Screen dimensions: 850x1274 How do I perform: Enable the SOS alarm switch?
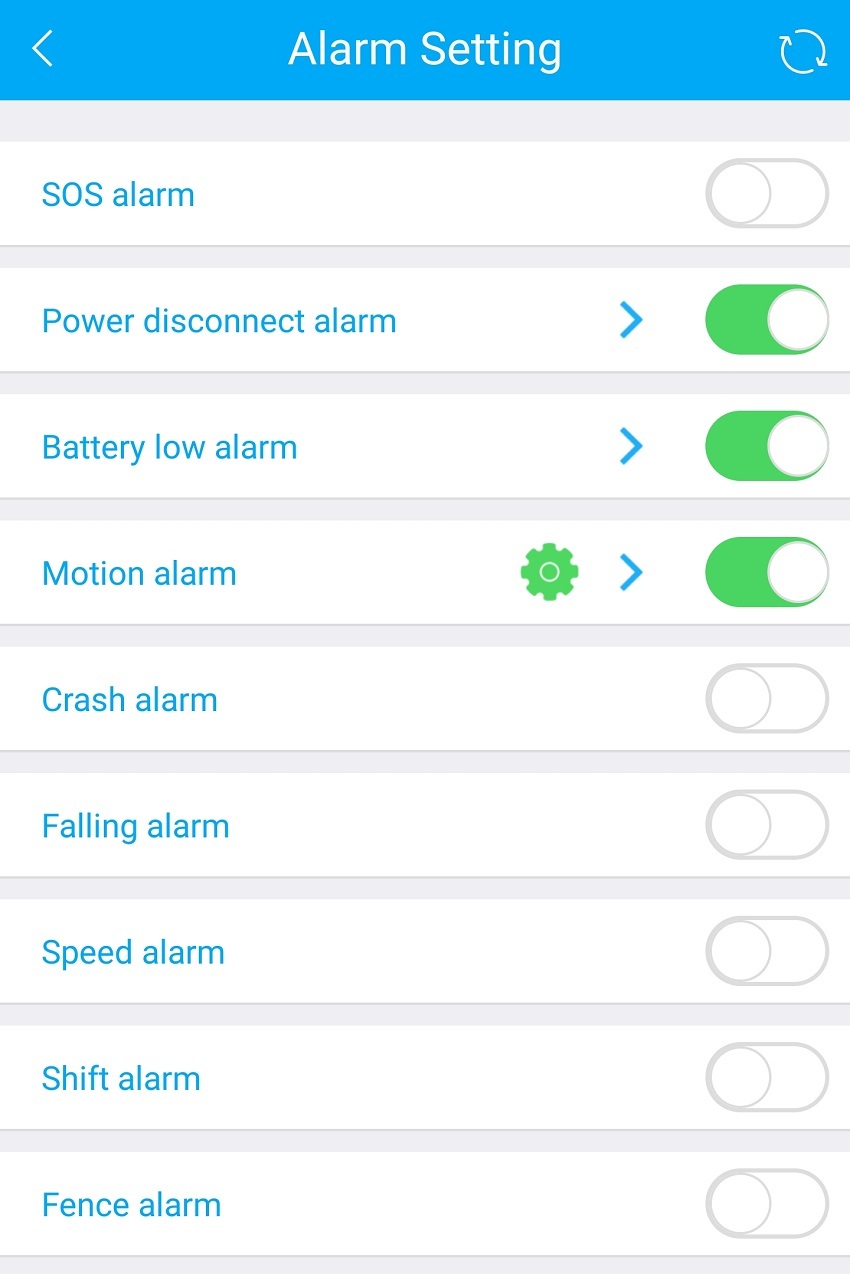click(767, 194)
